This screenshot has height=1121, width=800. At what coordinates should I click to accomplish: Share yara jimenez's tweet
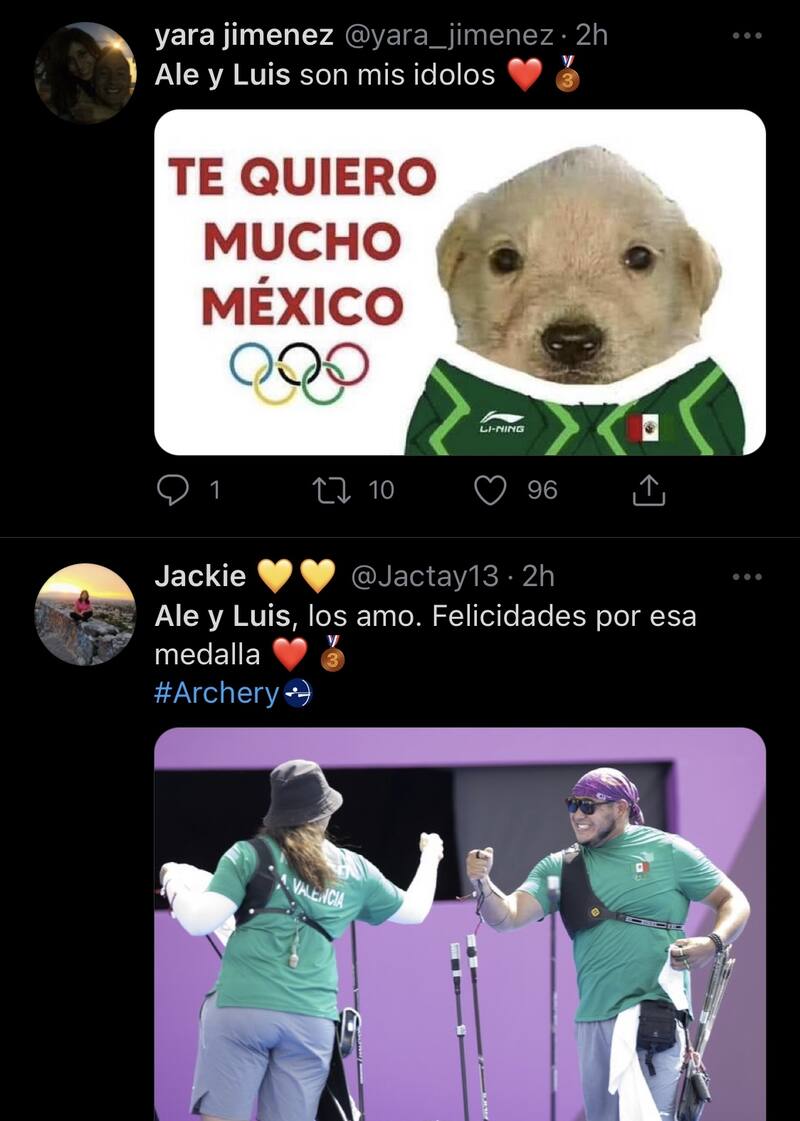pos(649,490)
